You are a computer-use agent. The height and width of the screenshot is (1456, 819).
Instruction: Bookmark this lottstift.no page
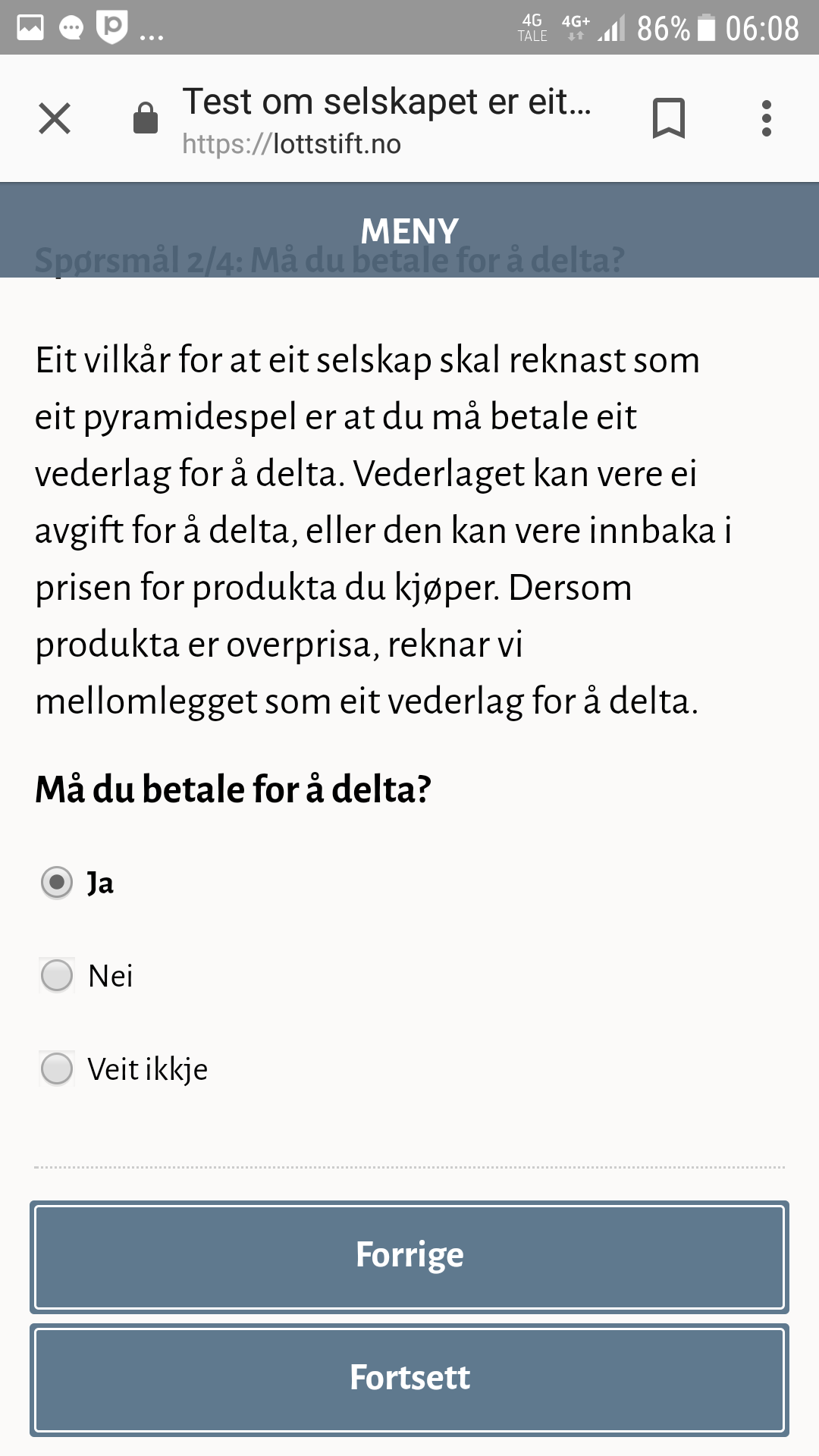(x=668, y=118)
